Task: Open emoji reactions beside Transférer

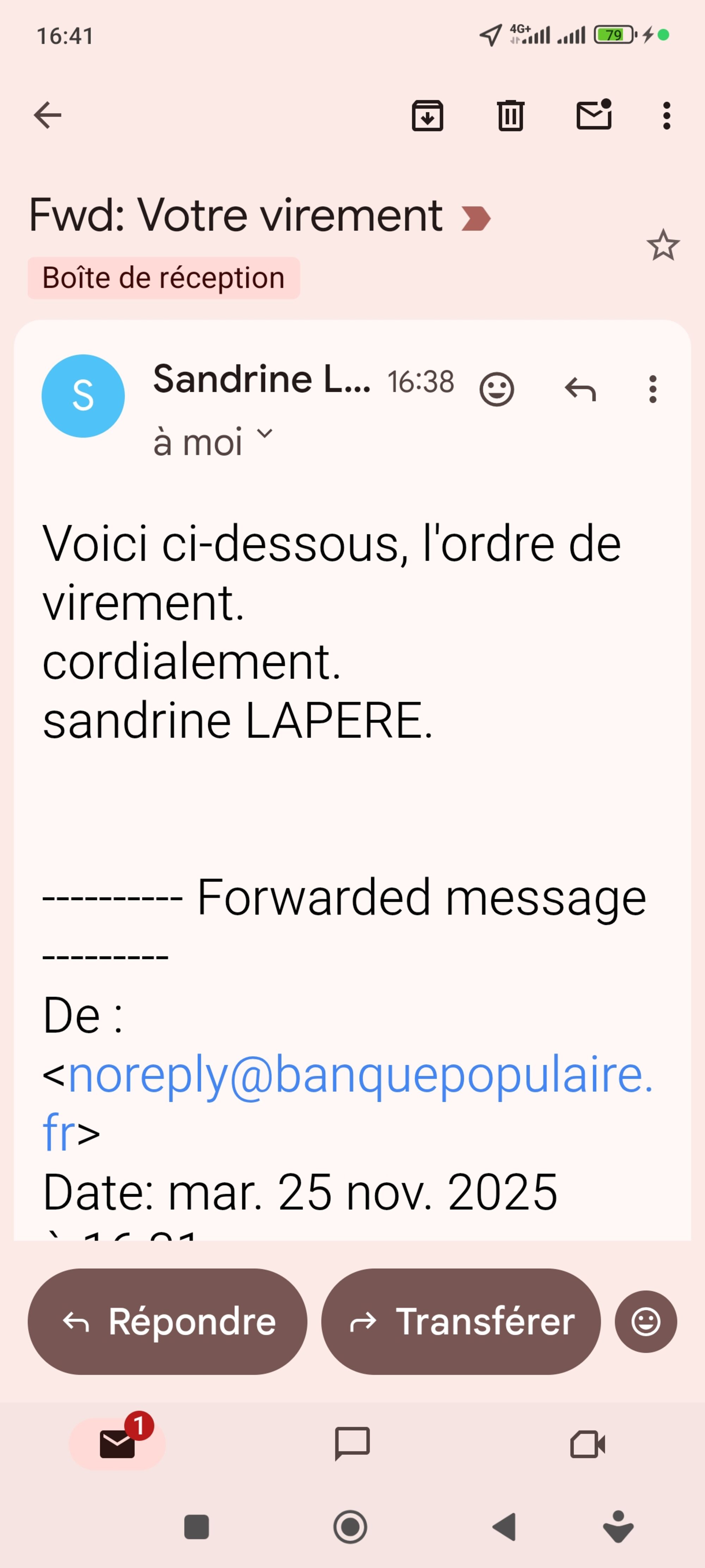Action: pyautogui.click(x=645, y=1321)
